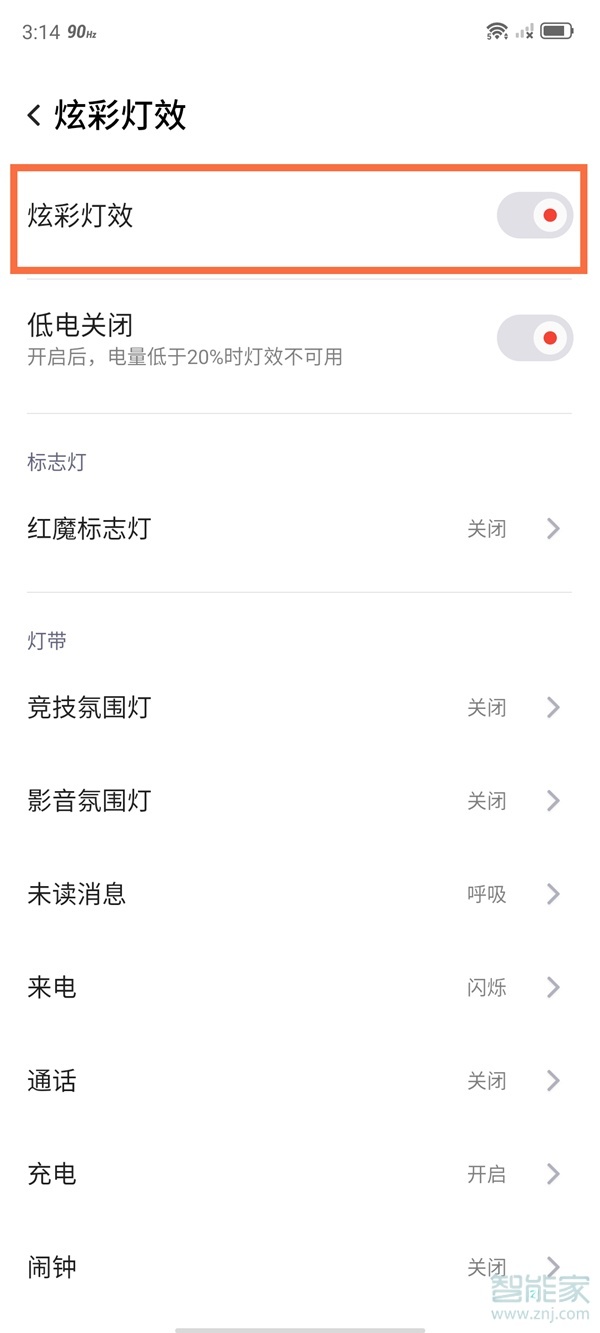Screen dimensions: 600x1333
Task: Select the 未读消息 light setting
Action: [x=300, y=894]
